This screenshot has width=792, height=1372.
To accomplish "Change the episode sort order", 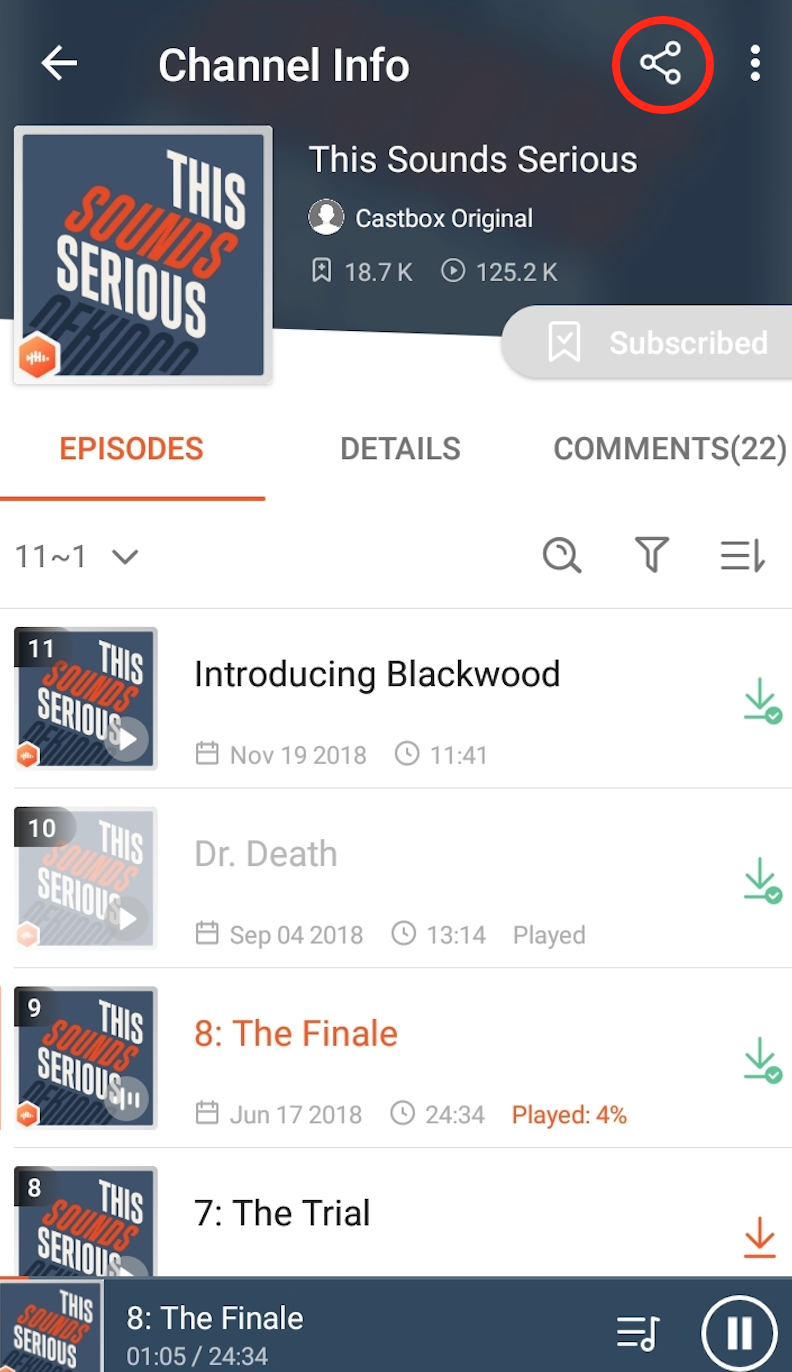I will click(x=742, y=555).
